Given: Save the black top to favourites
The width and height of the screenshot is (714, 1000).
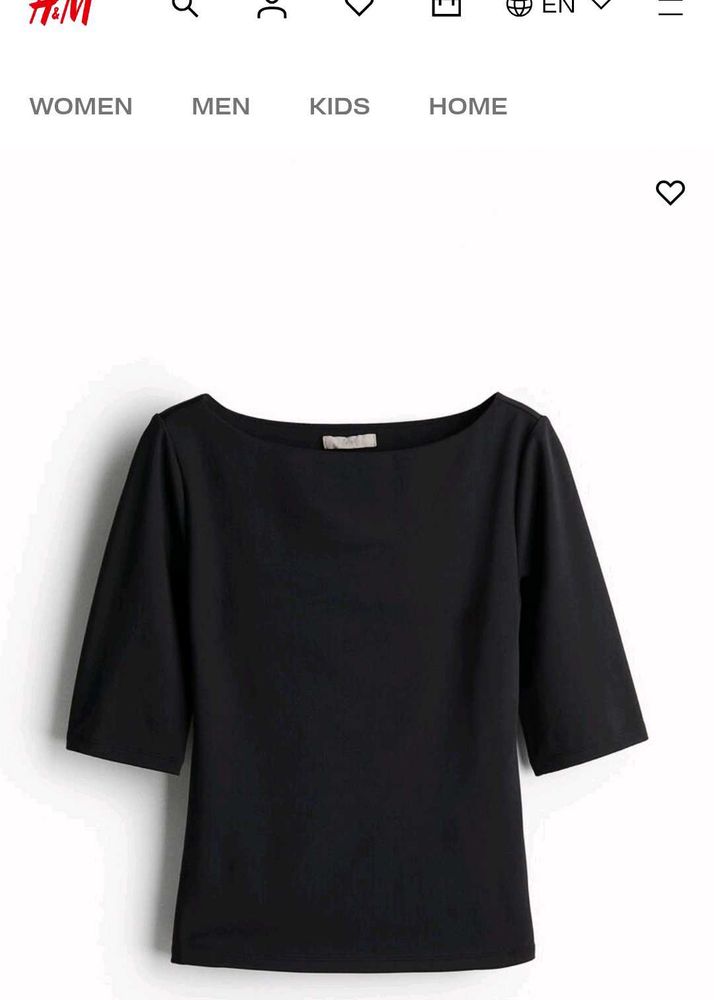Looking at the screenshot, I should tap(670, 192).
